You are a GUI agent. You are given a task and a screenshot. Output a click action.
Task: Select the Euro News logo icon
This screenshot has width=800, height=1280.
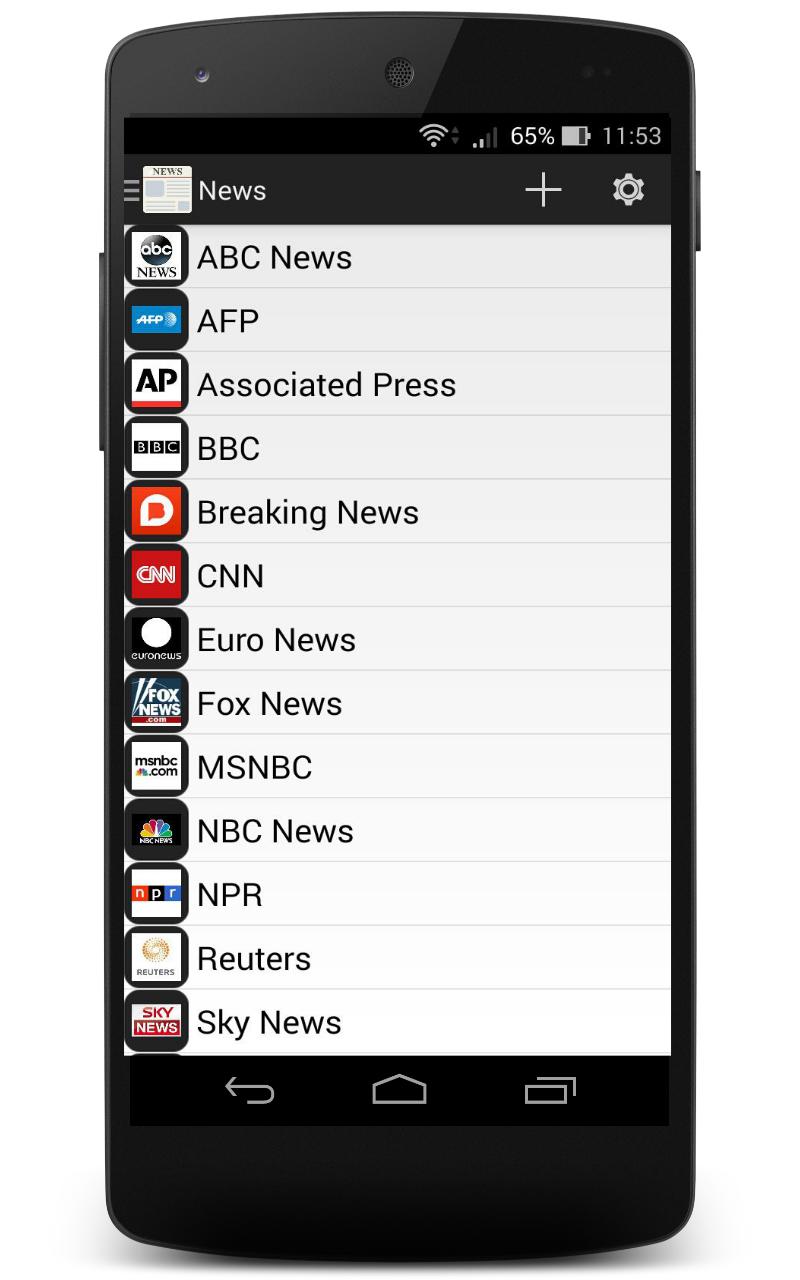(156, 639)
